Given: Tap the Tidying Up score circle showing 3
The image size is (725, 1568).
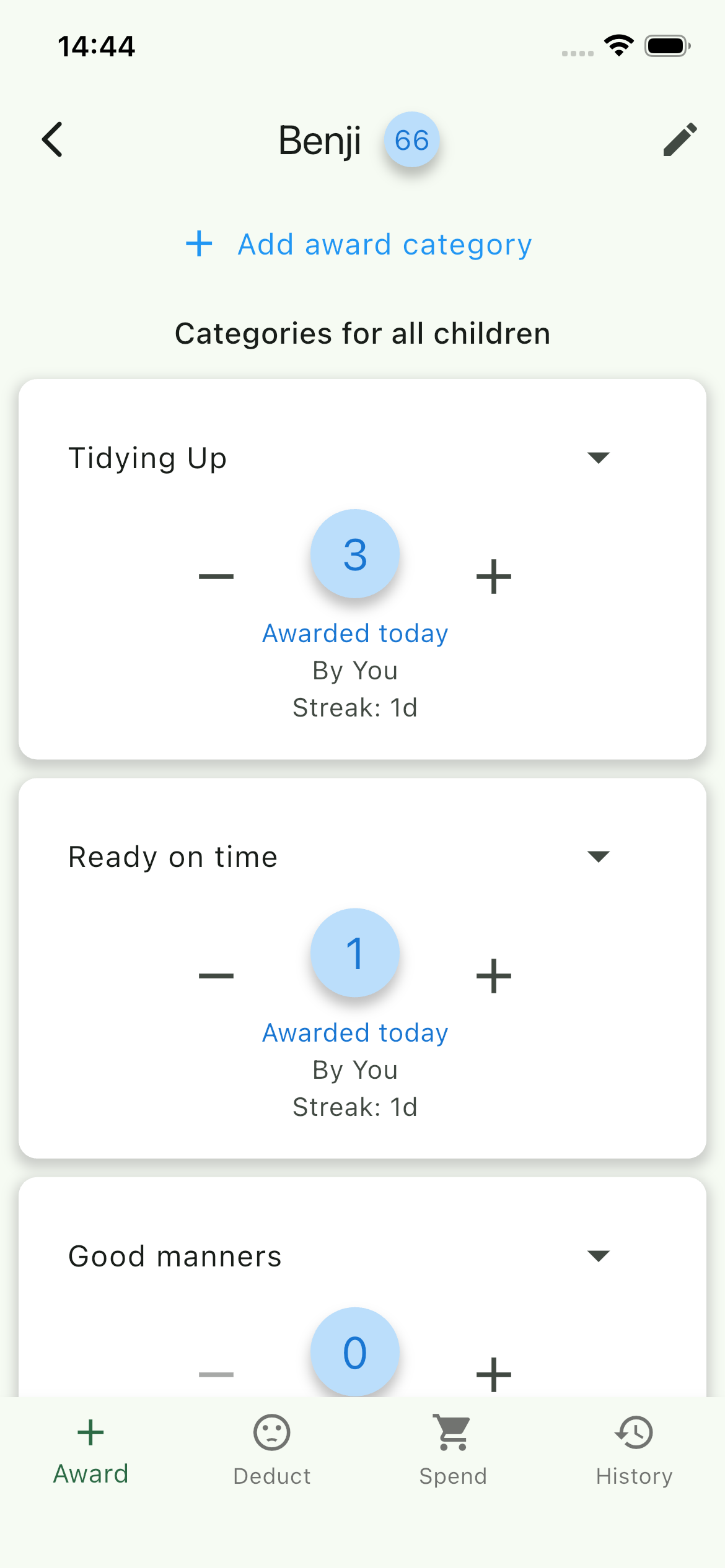Looking at the screenshot, I should coord(354,554).
